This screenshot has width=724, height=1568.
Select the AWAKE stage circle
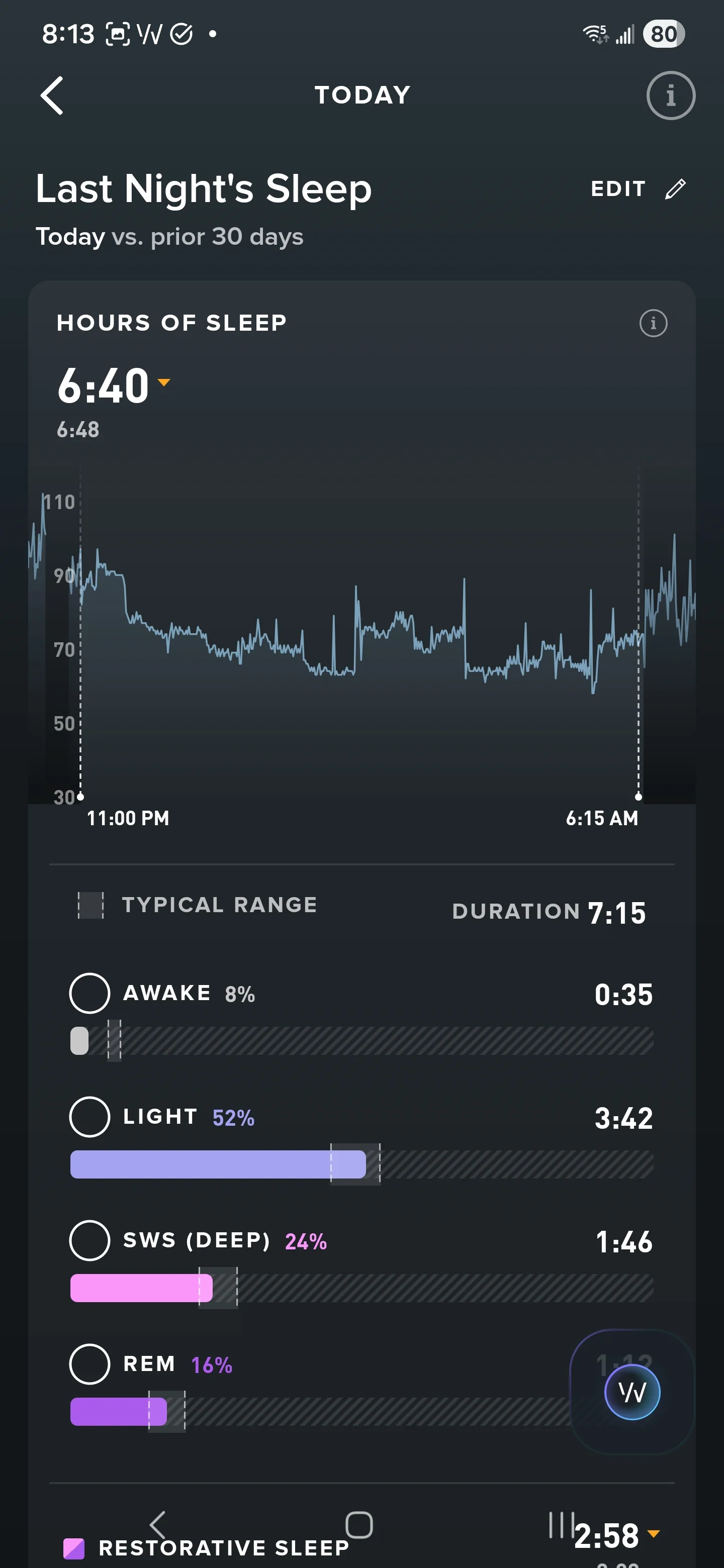(x=89, y=994)
